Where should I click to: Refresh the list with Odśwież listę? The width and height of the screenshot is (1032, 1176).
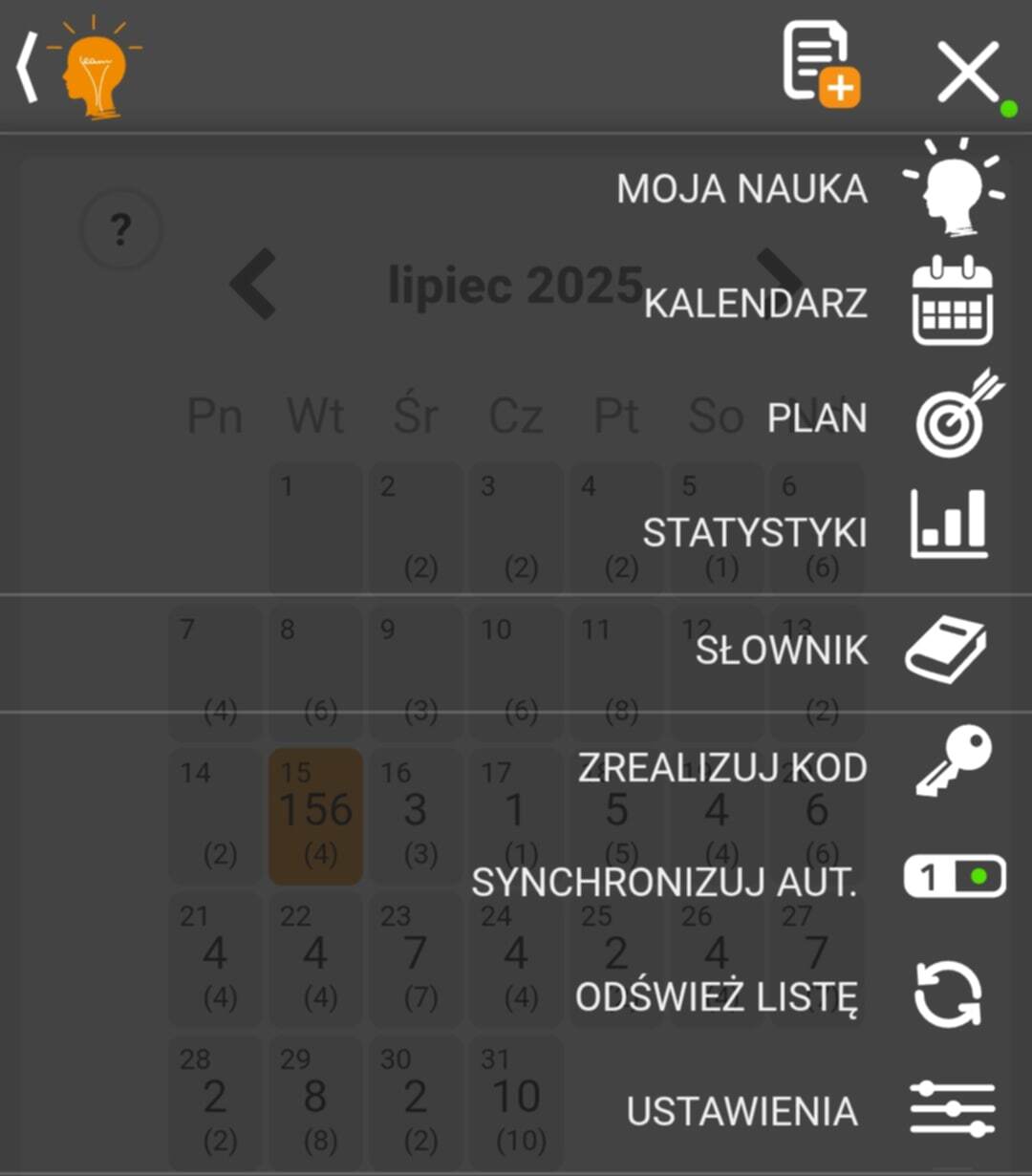717,997
